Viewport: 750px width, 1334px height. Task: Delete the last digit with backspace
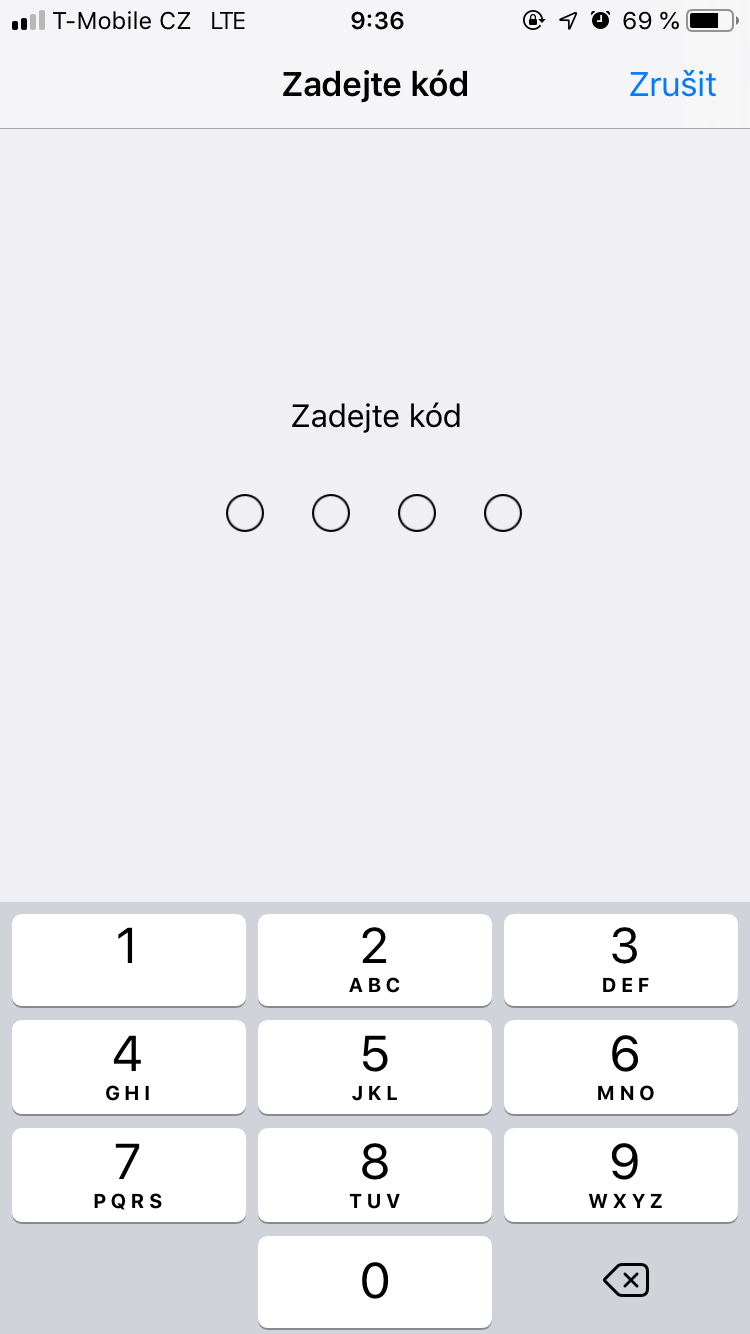click(626, 1280)
